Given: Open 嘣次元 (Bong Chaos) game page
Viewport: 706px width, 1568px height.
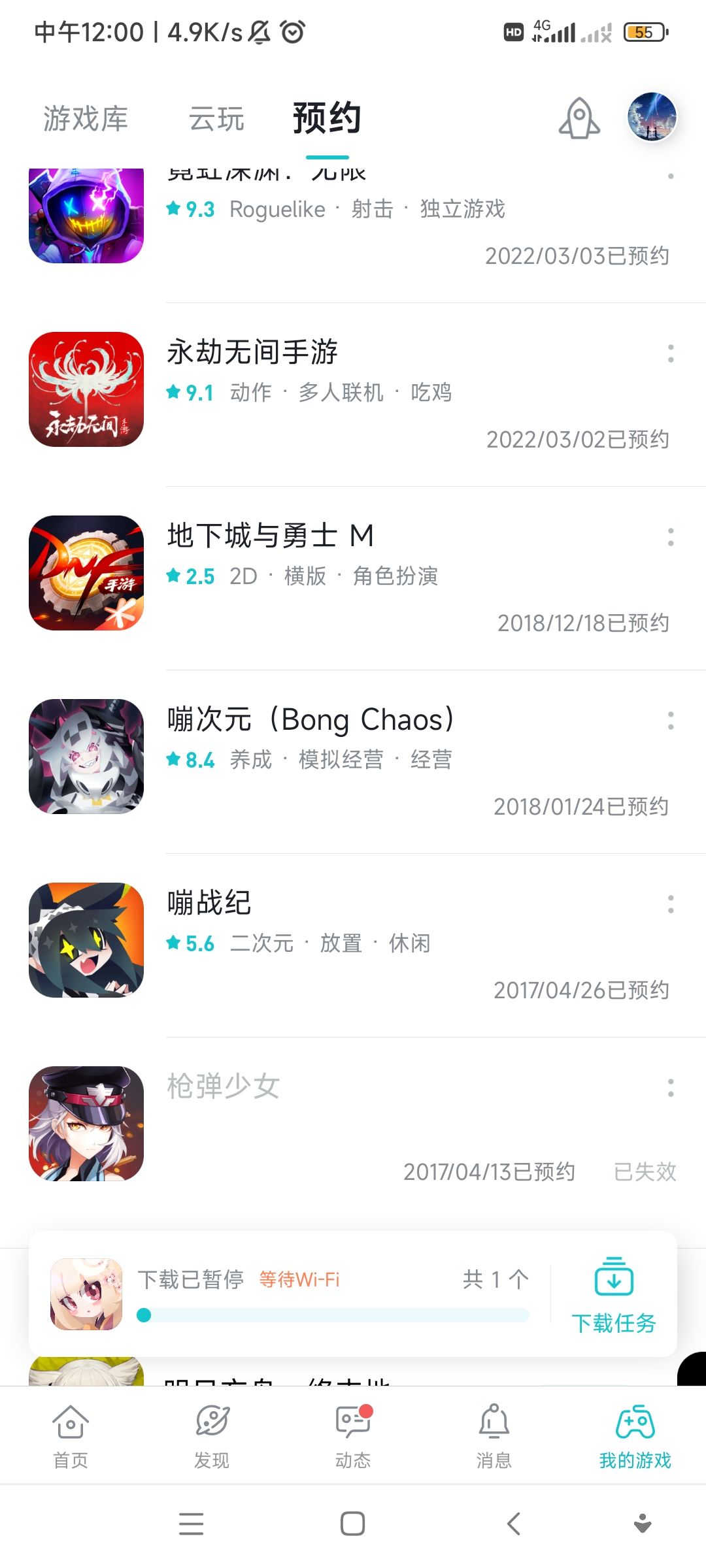Looking at the screenshot, I should click(311, 719).
